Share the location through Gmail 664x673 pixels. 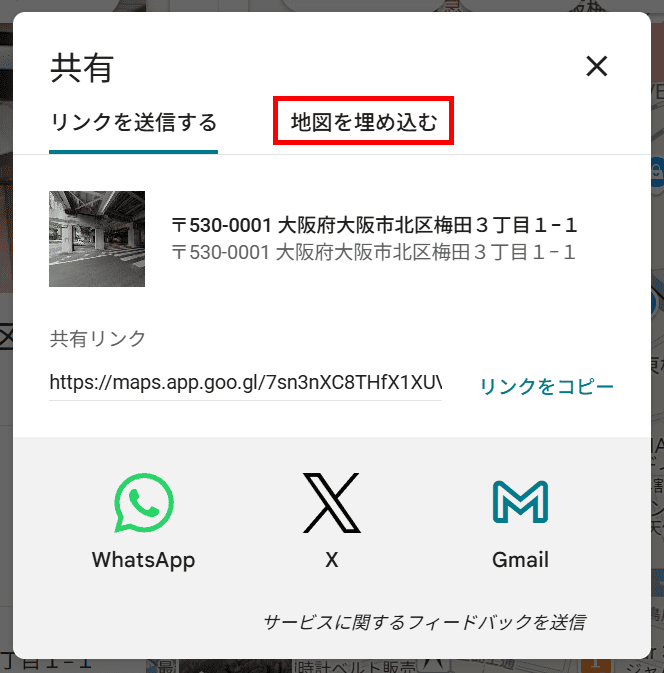click(x=520, y=522)
